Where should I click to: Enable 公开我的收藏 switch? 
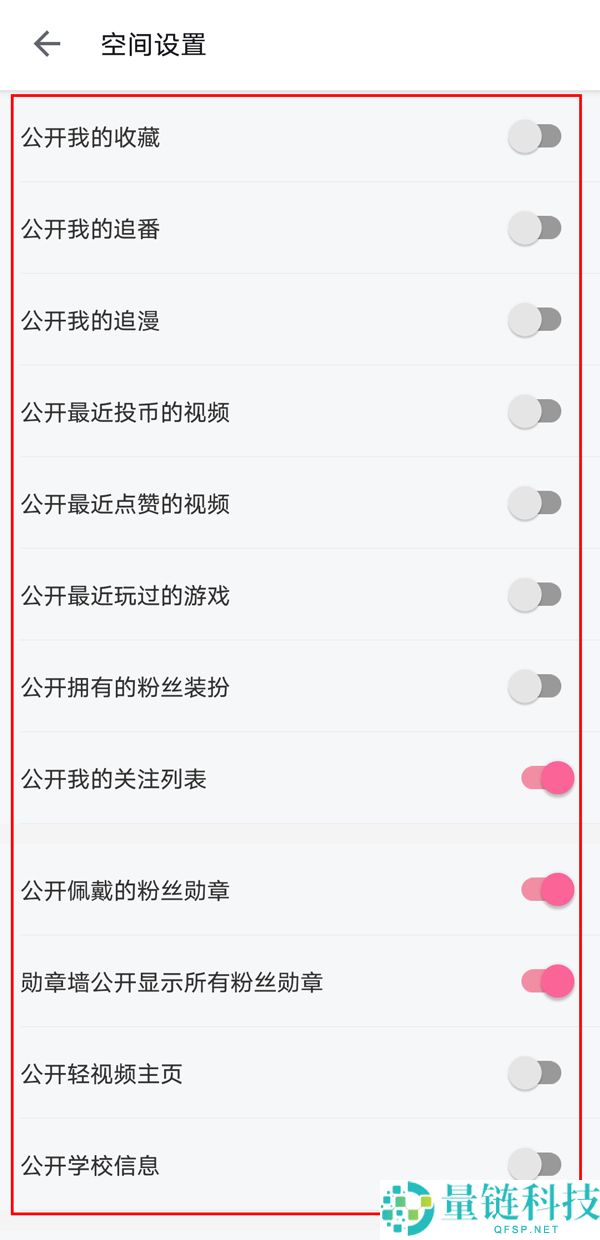[535, 137]
